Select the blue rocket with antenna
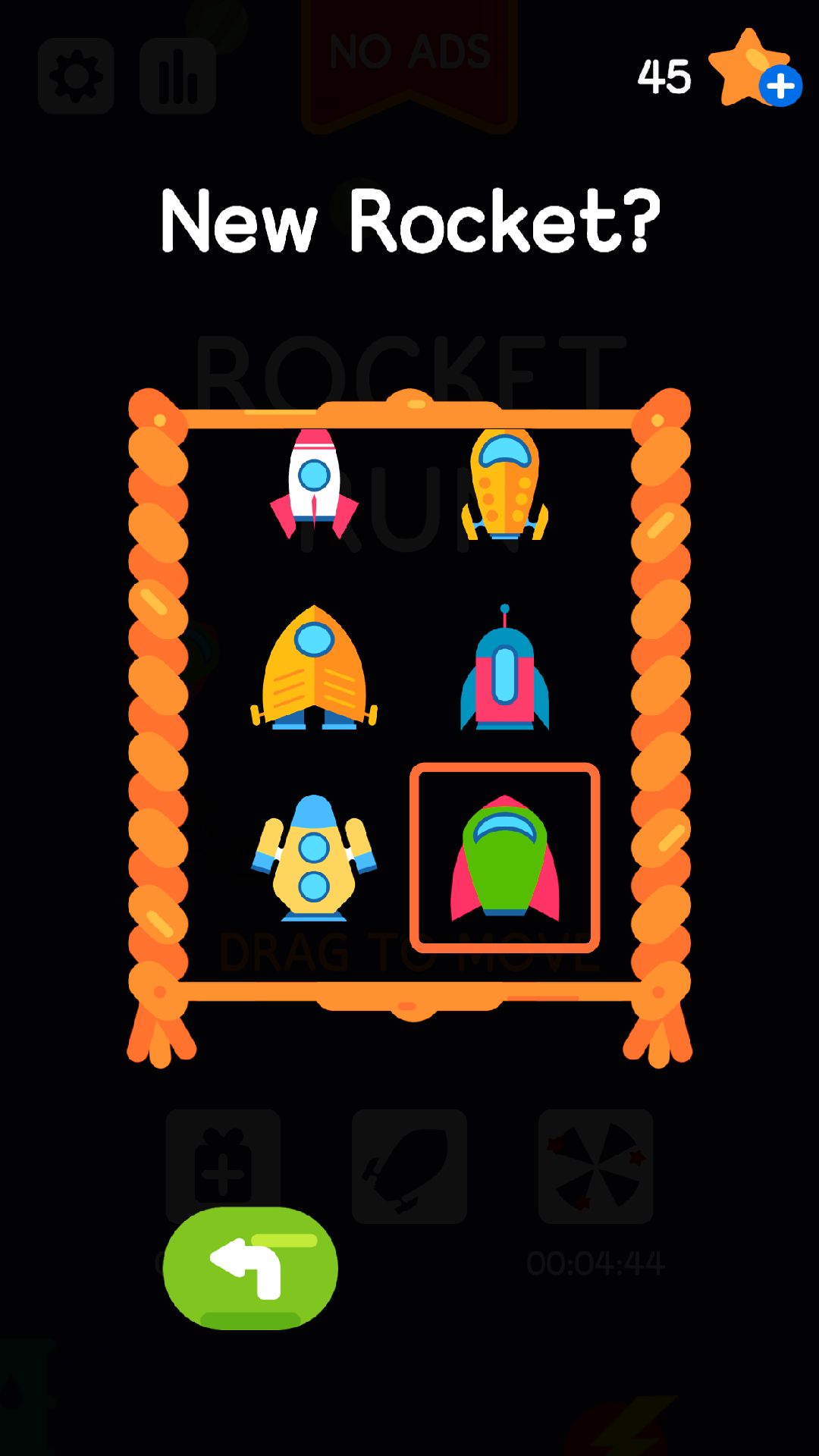 tap(504, 670)
